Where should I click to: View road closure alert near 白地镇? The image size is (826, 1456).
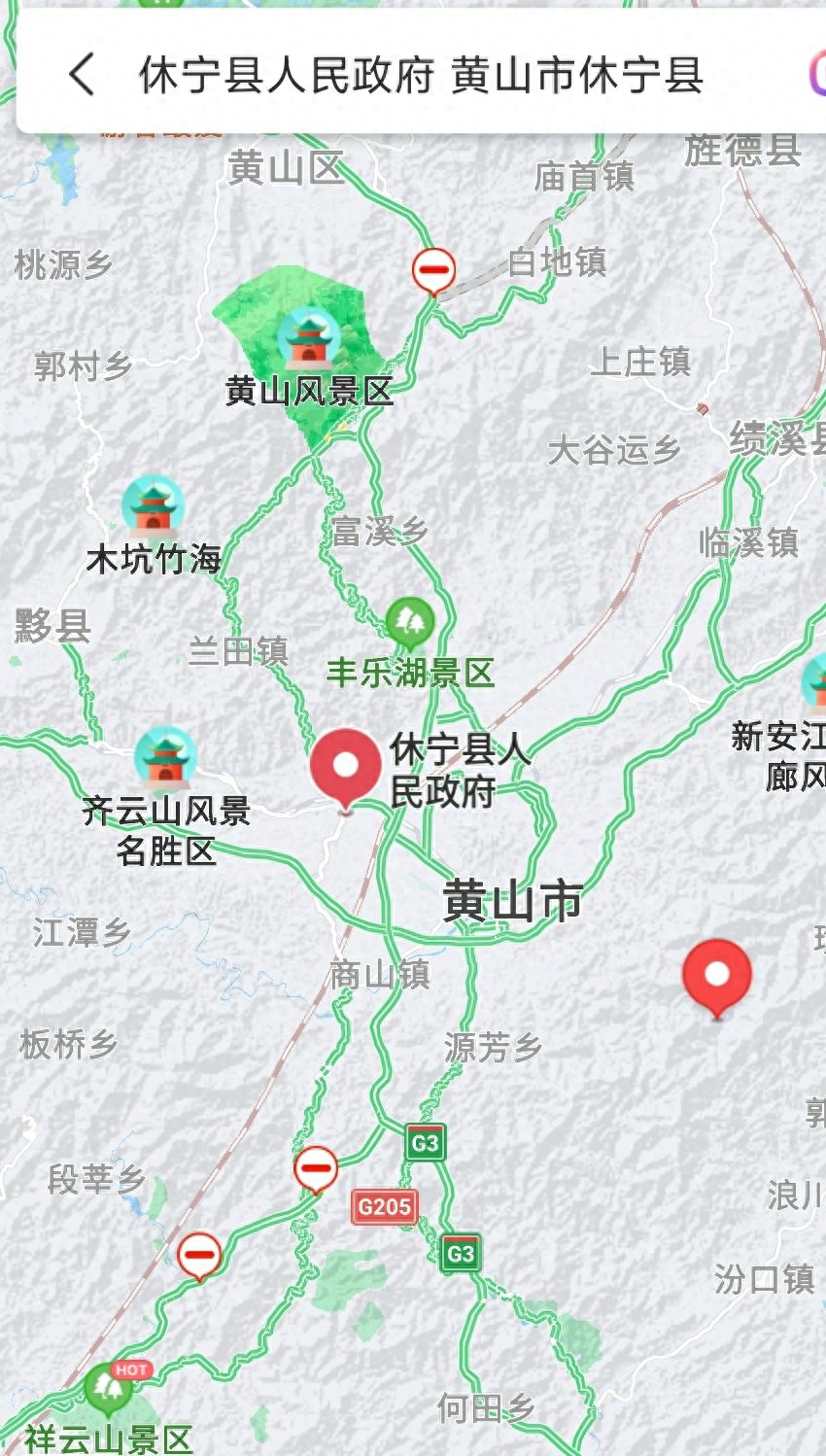pyautogui.click(x=433, y=269)
